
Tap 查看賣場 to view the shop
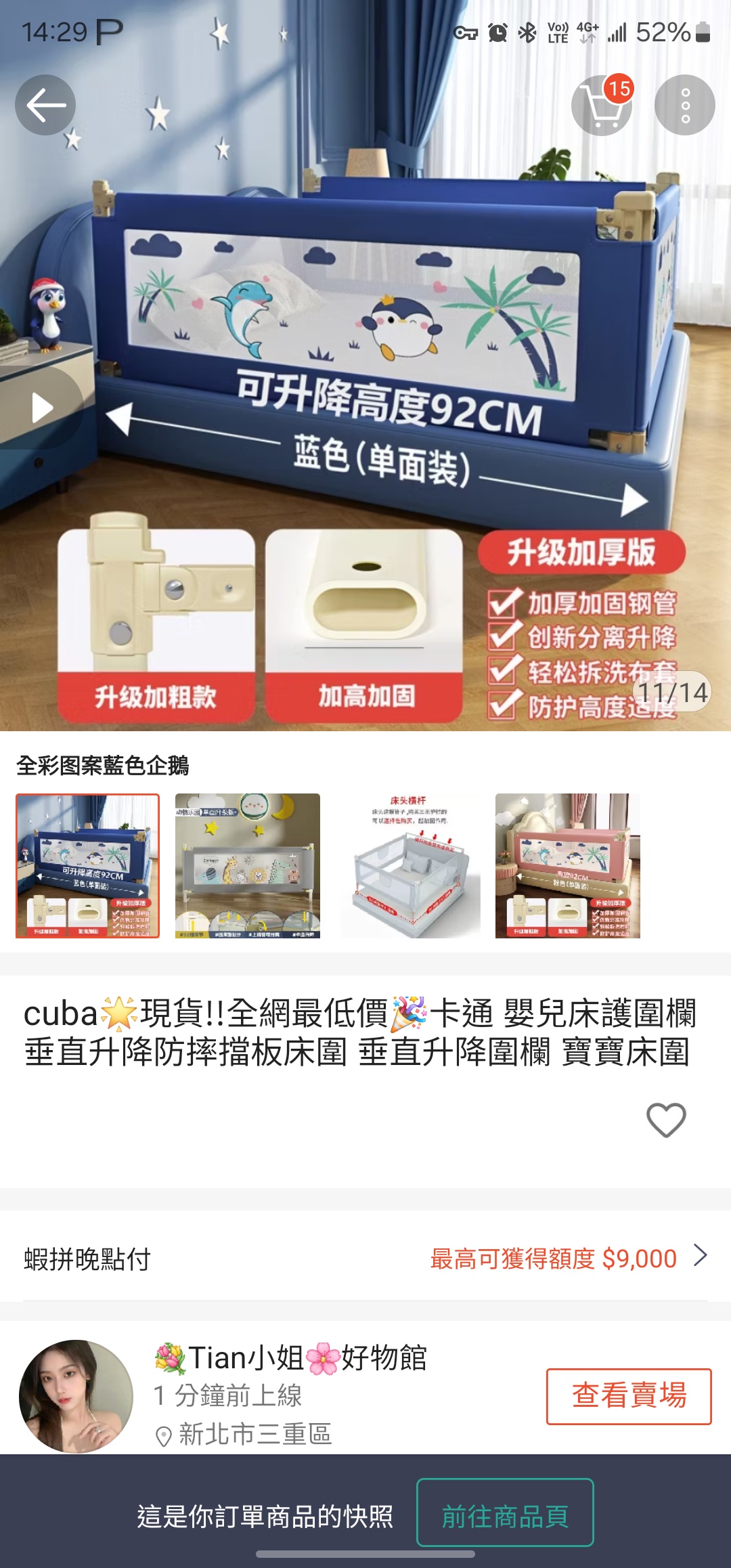click(x=629, y=1396)
